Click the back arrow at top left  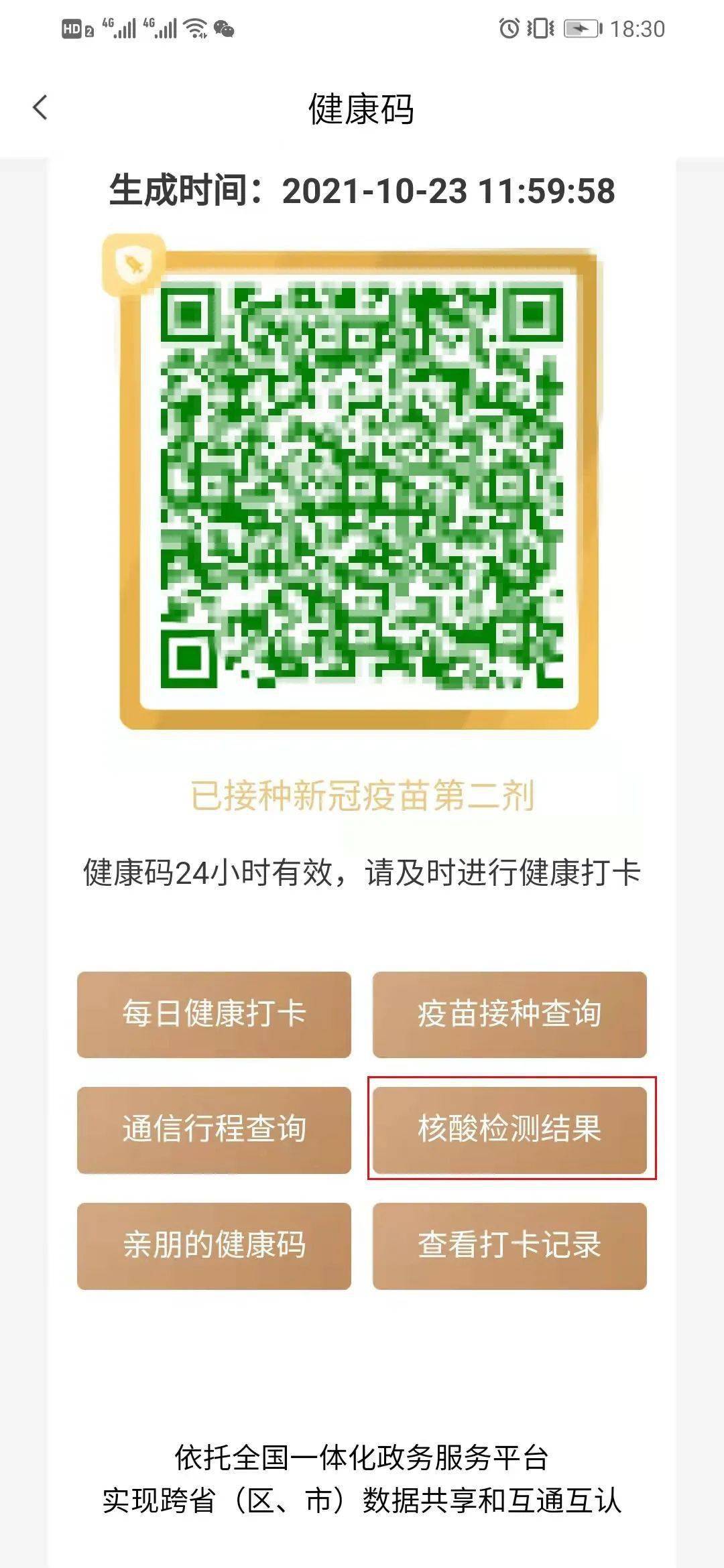pos(39,106)
